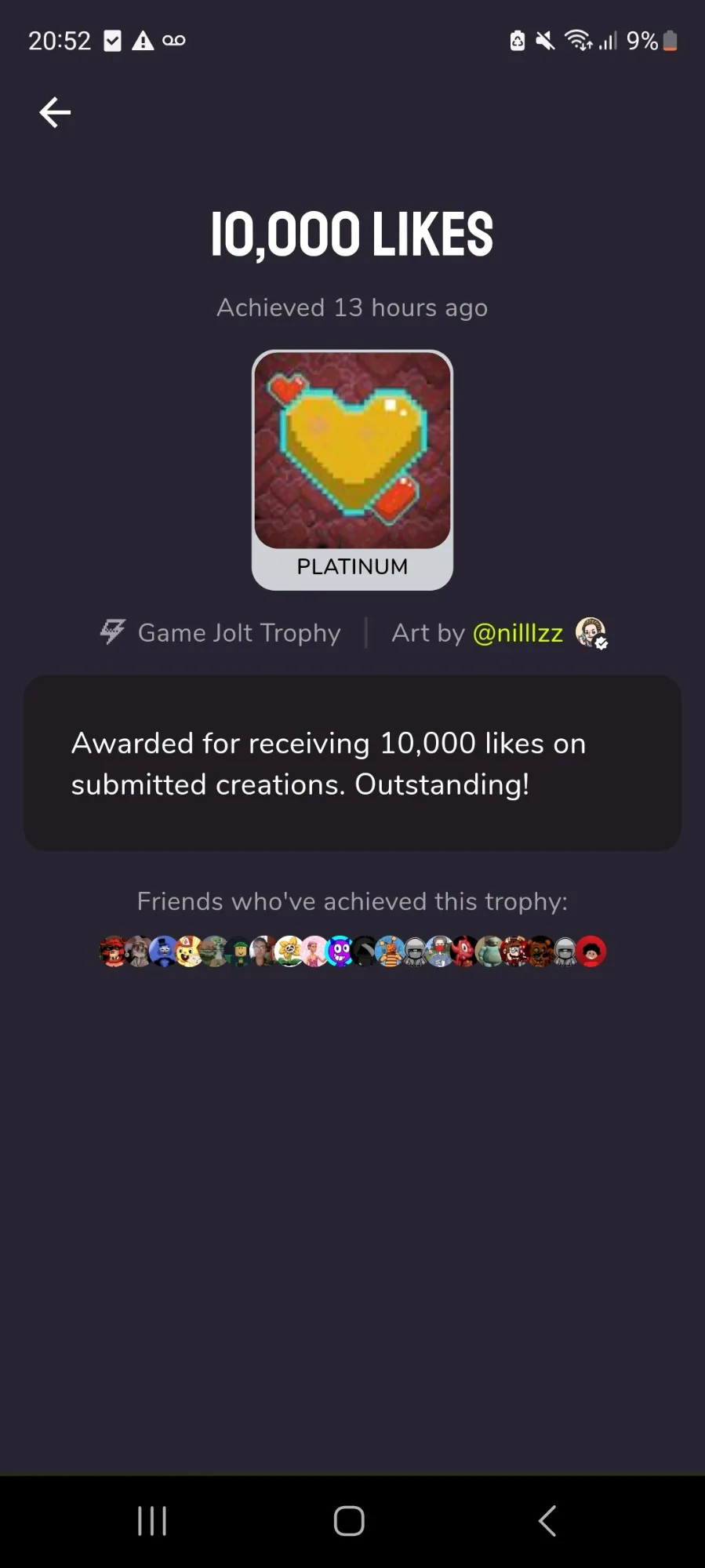
Task: Go back using the top-left arrow
Action: click(x=55, y=112)
